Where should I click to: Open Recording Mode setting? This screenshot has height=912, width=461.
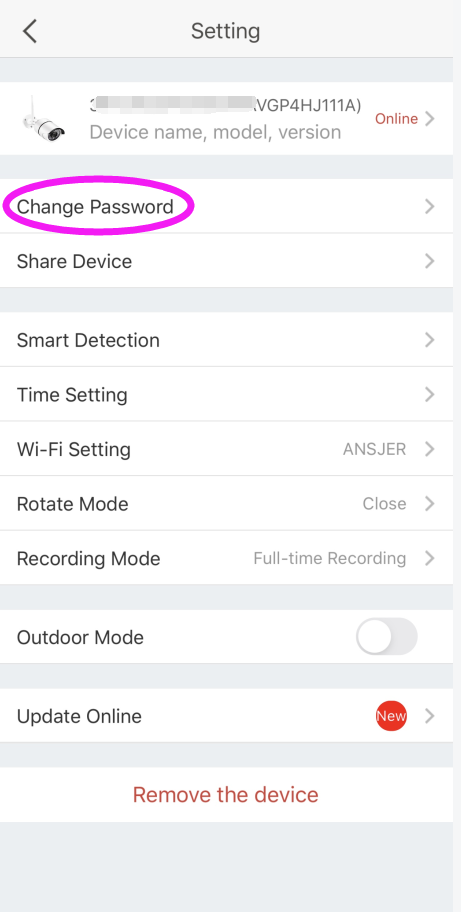click(226, 558)
